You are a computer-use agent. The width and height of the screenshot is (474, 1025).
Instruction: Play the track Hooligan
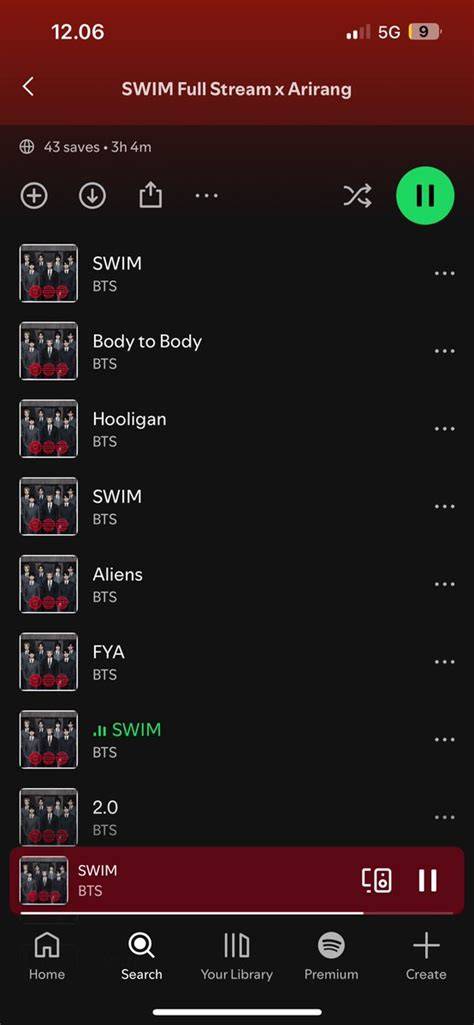click(237, 429)
